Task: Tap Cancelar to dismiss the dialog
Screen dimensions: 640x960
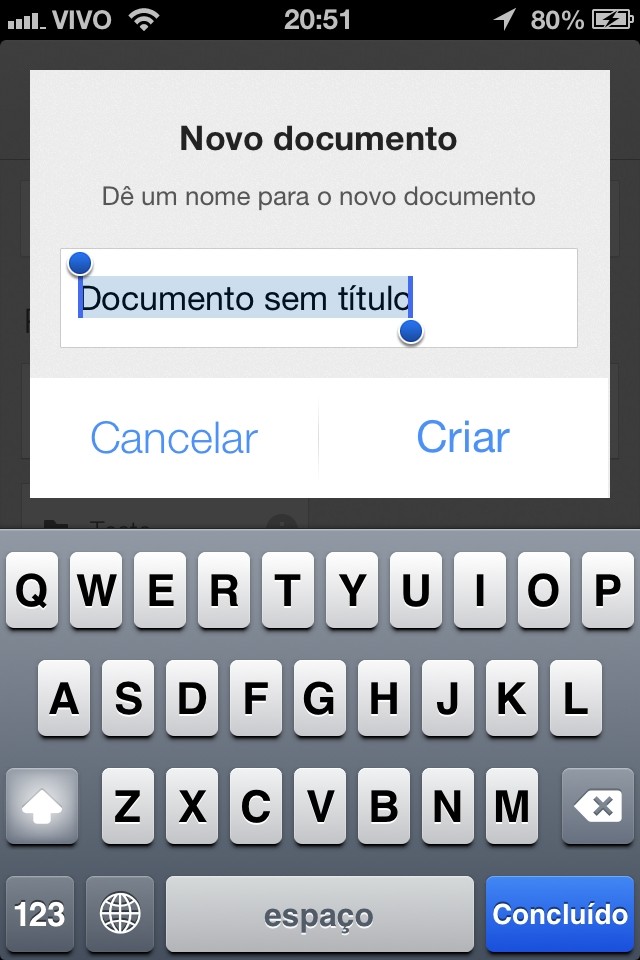Action: coord(174,438)
